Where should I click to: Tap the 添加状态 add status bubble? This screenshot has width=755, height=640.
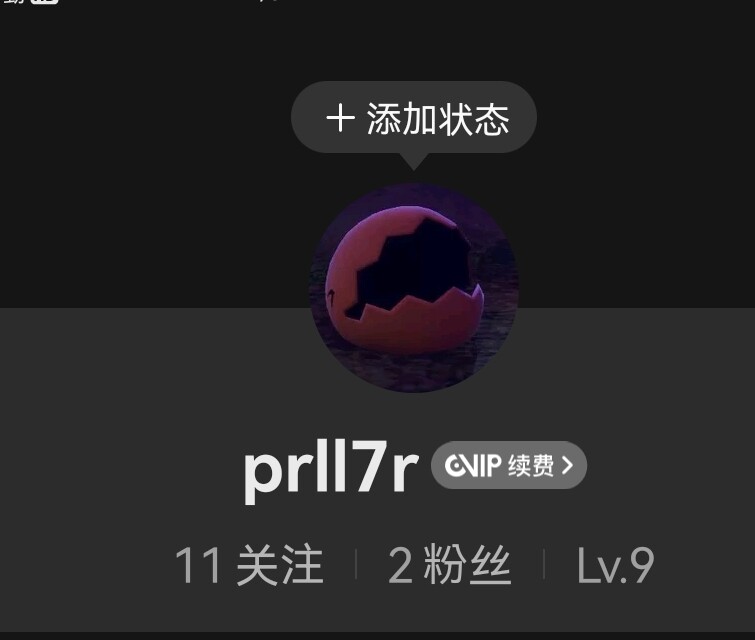(414, 119)
